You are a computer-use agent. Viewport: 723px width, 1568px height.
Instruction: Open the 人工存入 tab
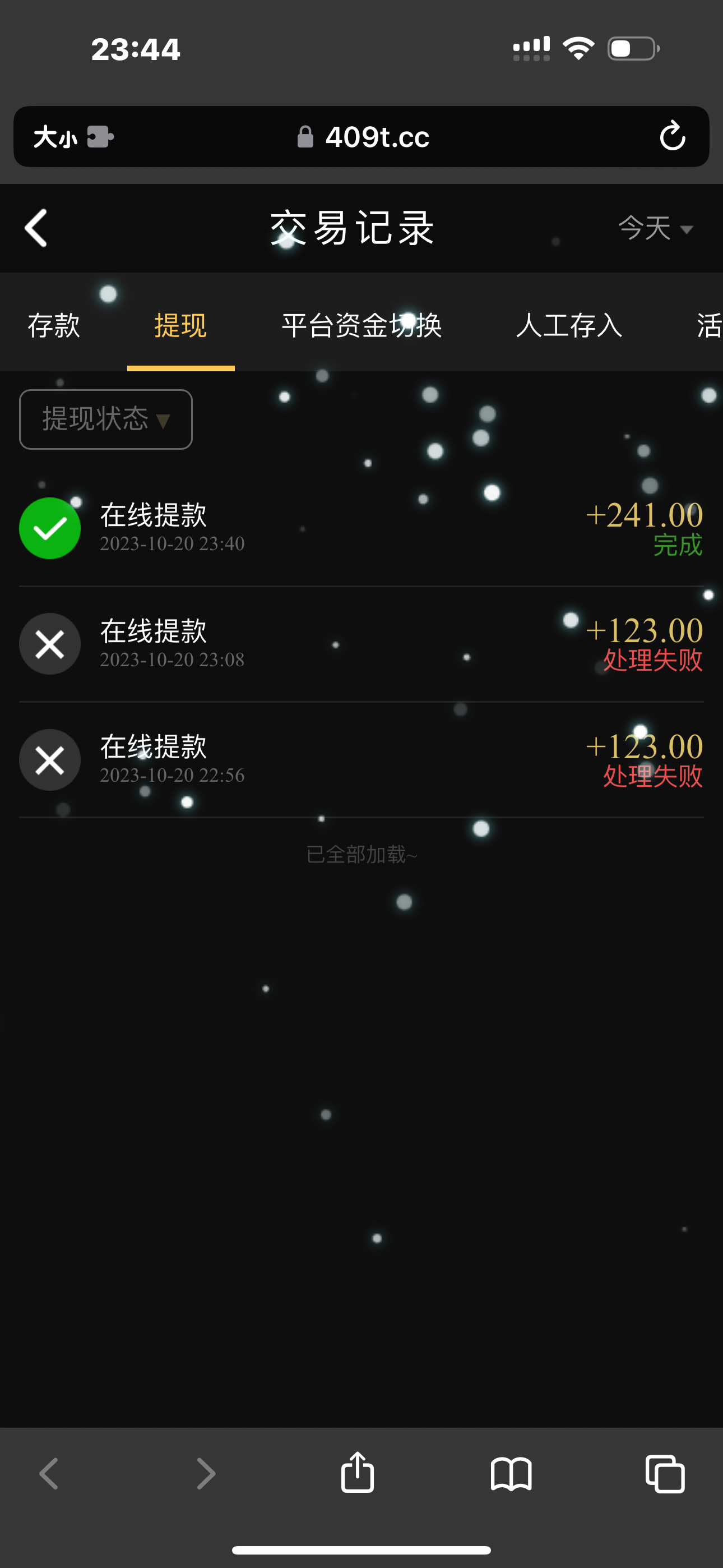569,325
